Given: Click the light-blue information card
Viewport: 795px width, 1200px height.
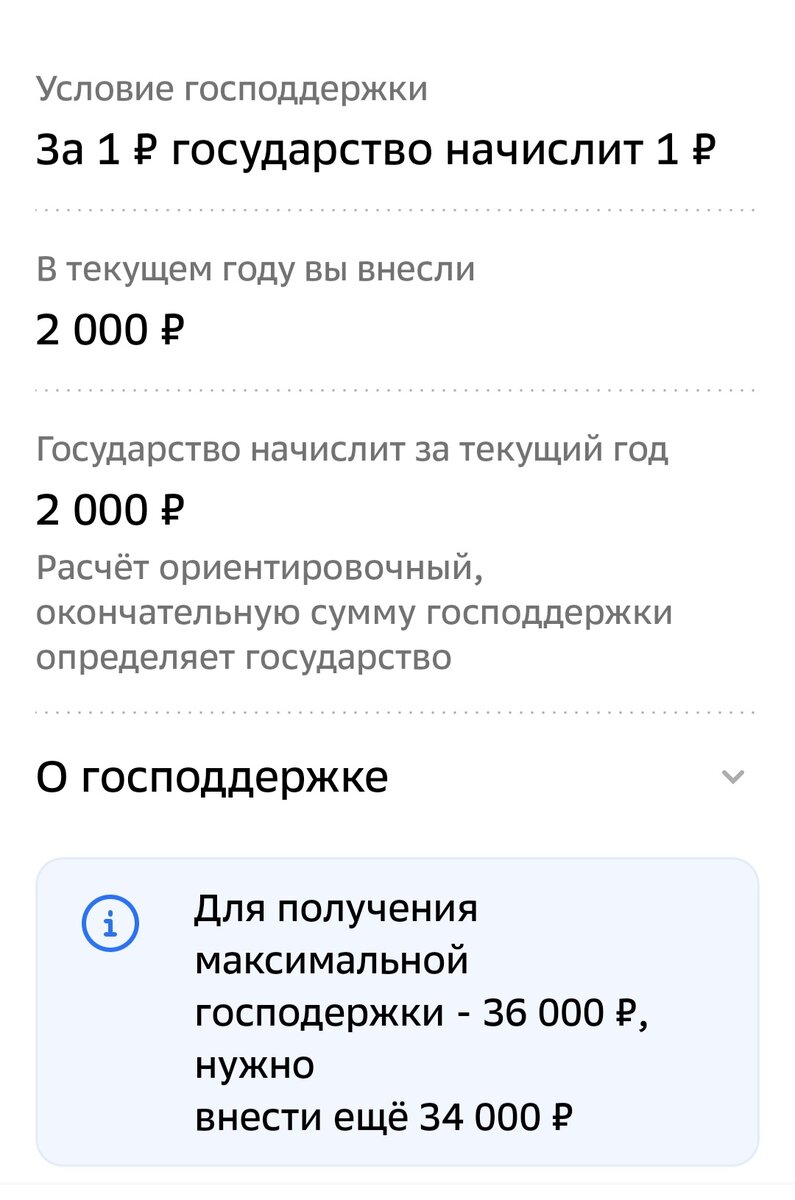Looking at the screenshot, I should click(397, 1010).
